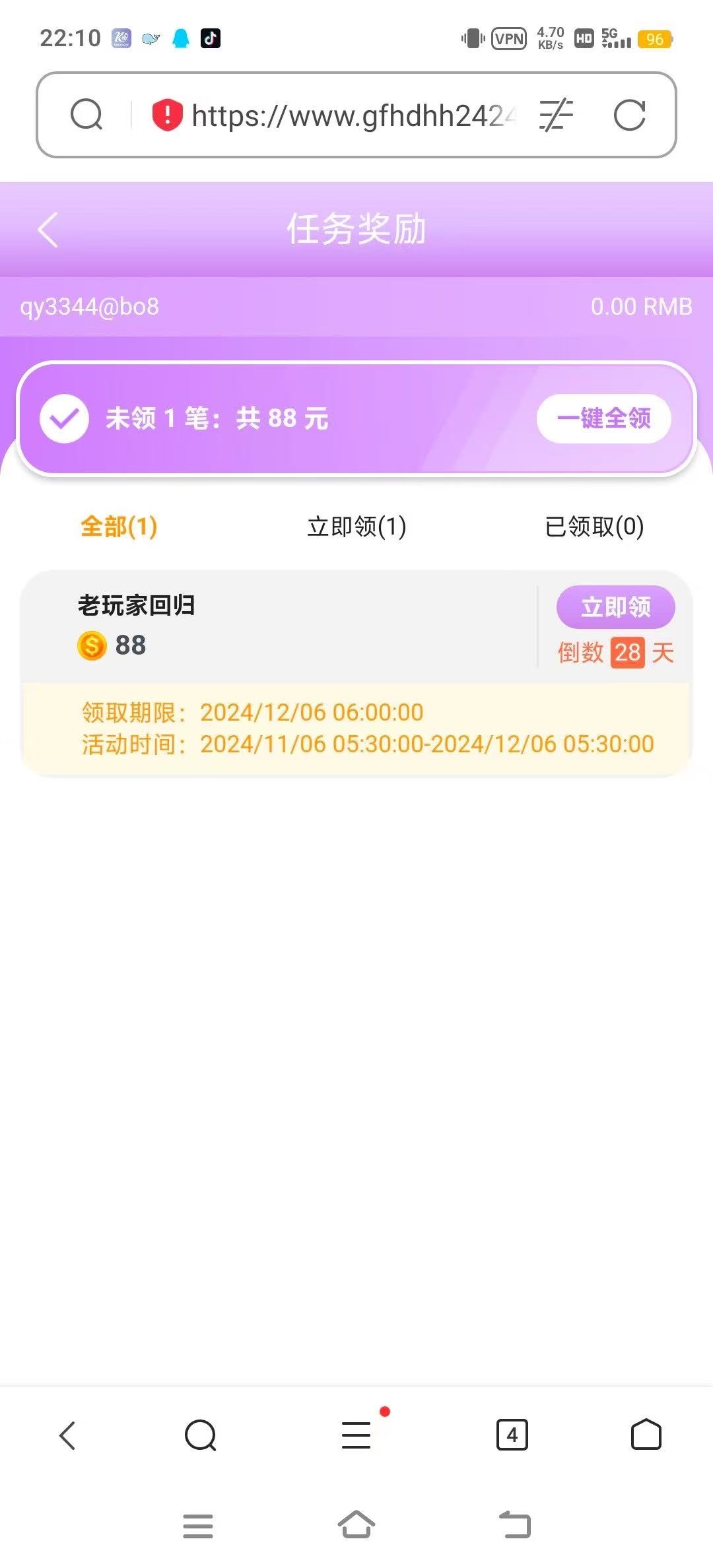Go back from the 任务奖励 page

tap(48, 230)
